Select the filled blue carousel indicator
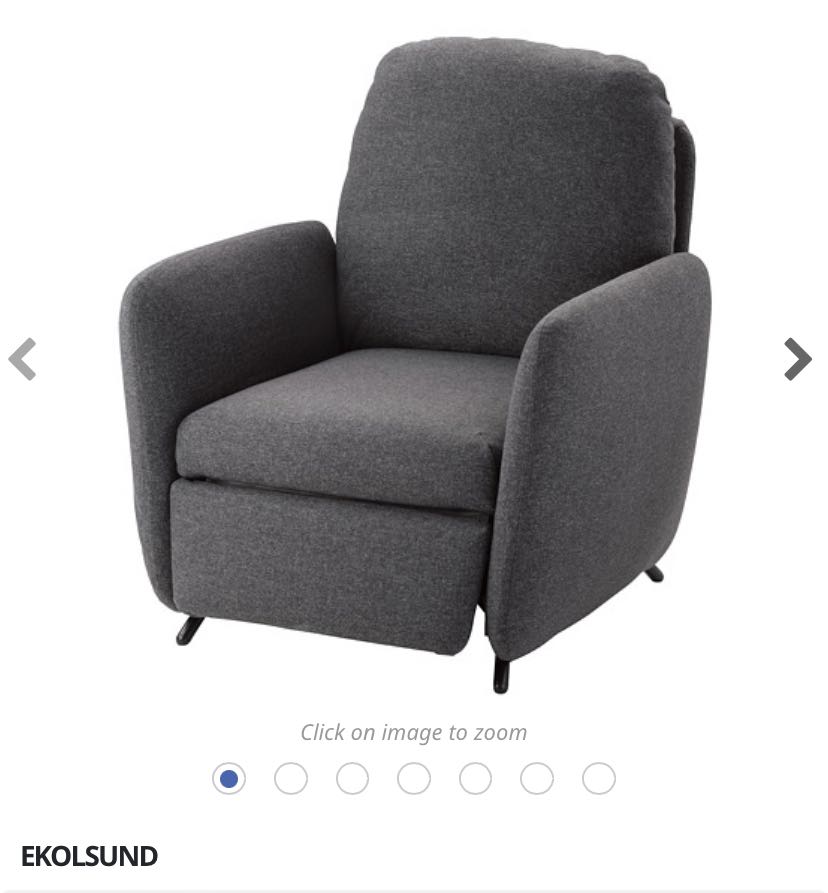Viewport: 828px width, 893px height. (229, 778)
